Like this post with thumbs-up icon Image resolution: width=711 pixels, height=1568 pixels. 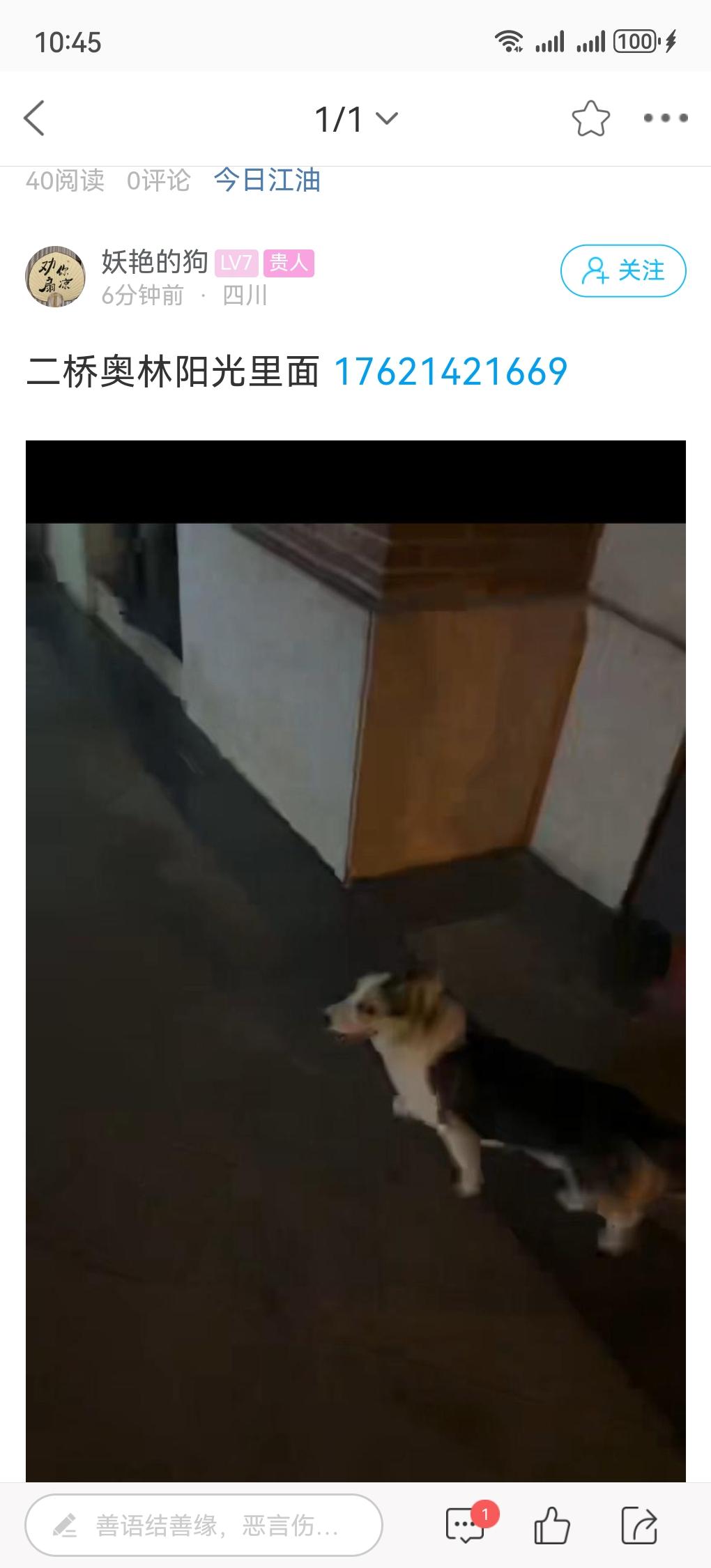pos(551,1525)
